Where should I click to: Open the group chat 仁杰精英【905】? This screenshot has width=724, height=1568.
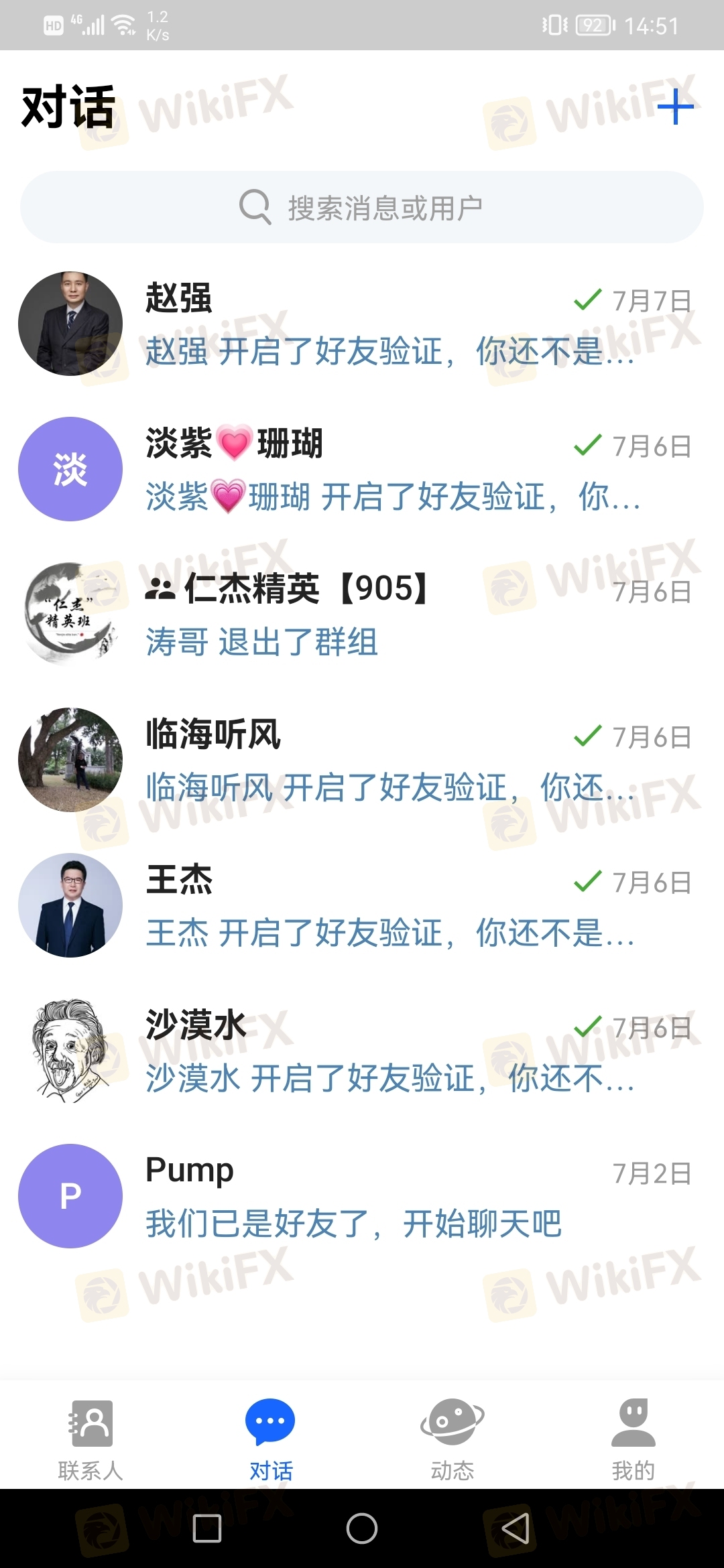pos(362,615)
